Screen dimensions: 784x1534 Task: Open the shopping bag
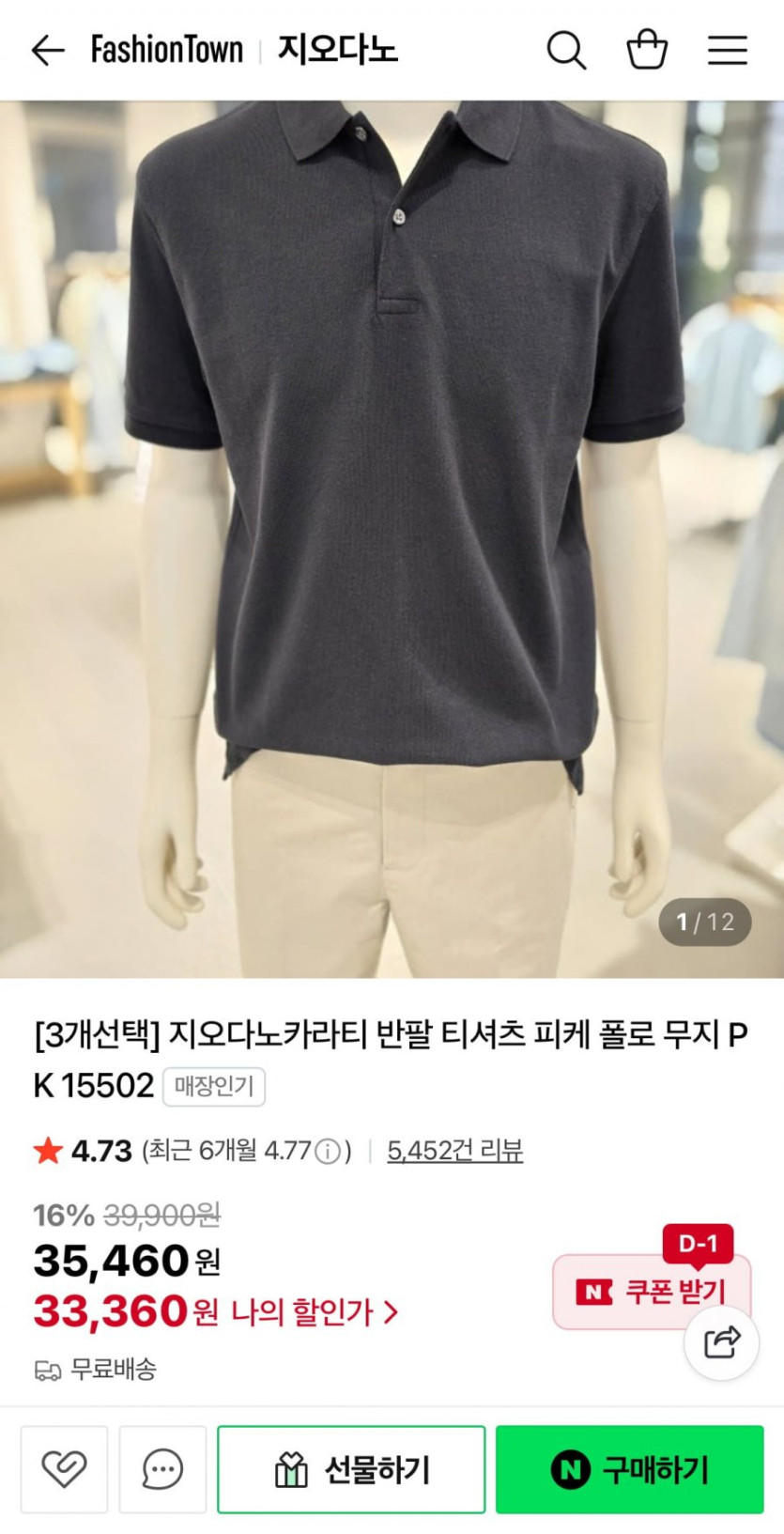tap(647, 50)
